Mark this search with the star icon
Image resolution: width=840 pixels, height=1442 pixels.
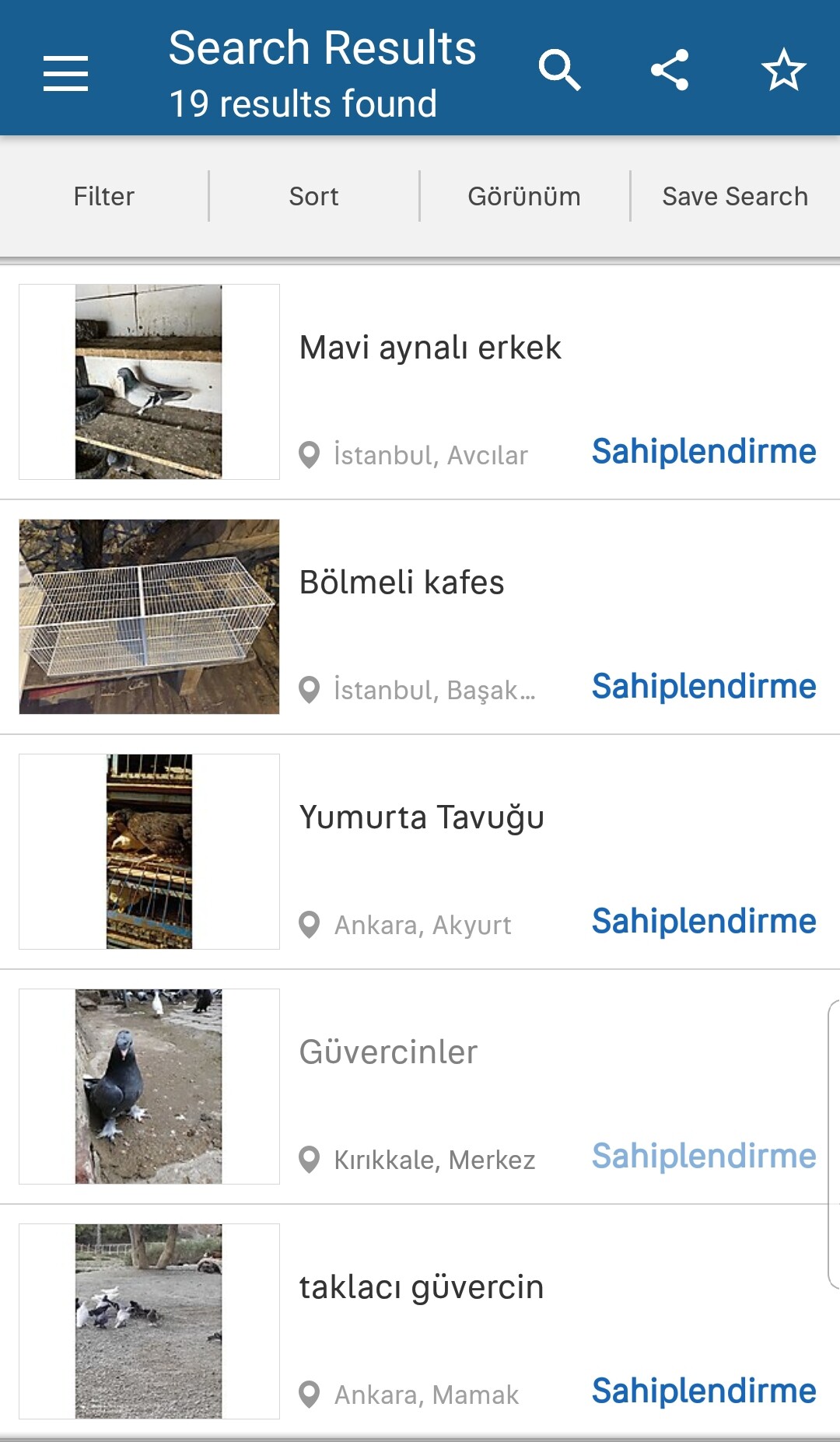point(782,70)
